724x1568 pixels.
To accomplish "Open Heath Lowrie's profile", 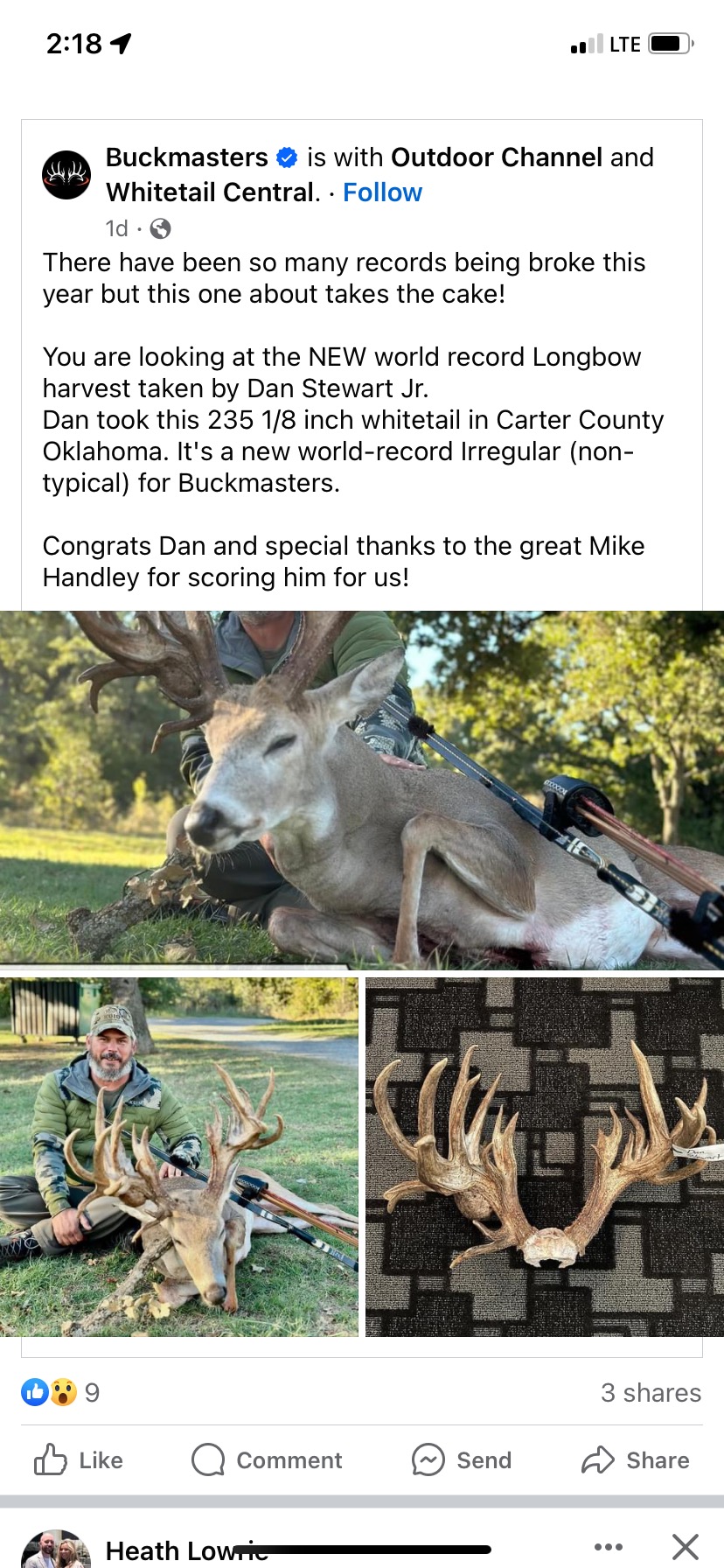I will click(x=186, y=1550).
